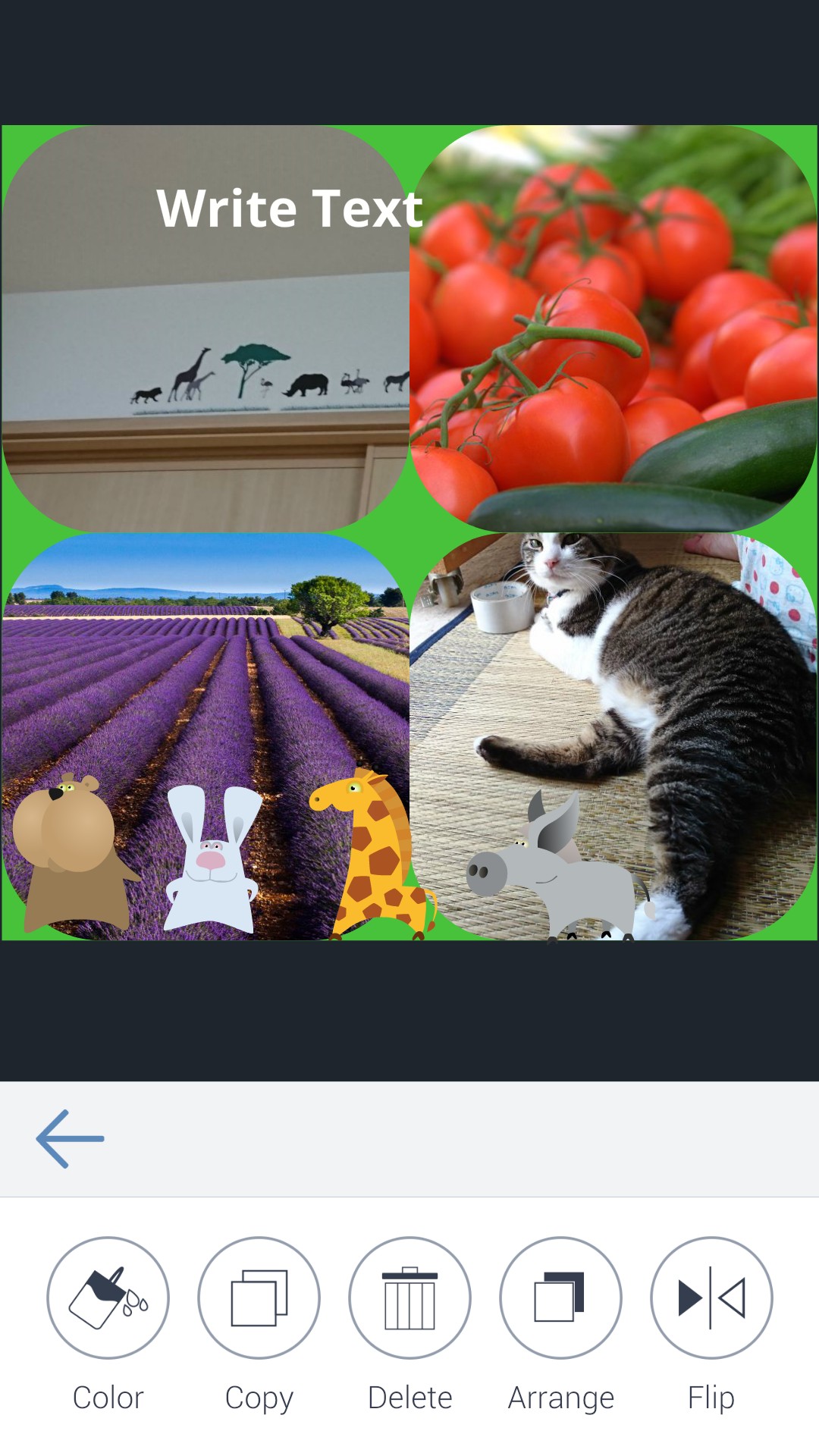Select the tomatoes photo in the collage
Image resolution: width=819 pixels, height=1456 pixels.
pos(614,326)
